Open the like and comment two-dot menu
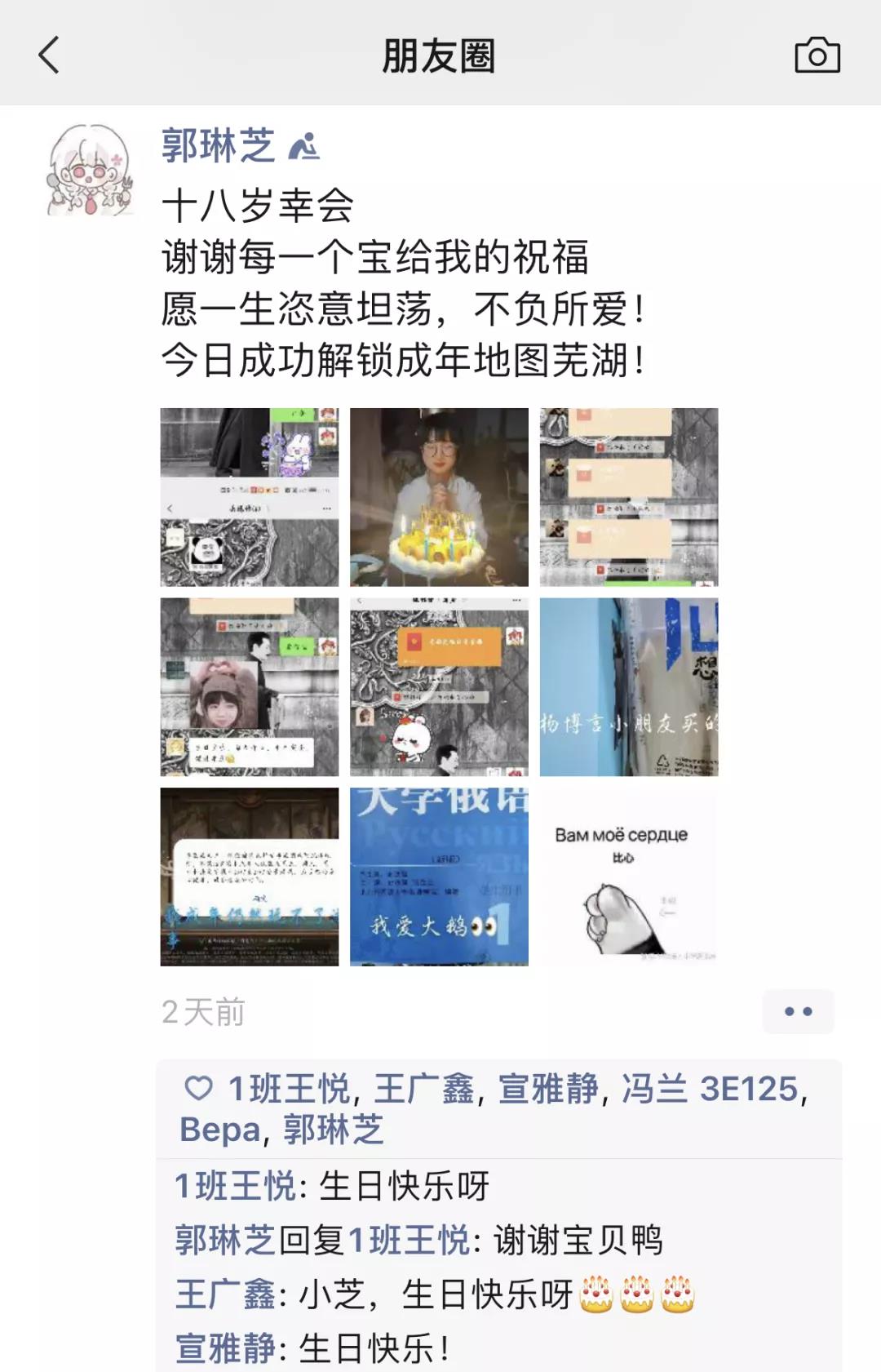This screenshot has height=1372, width=881. tap(798, 1011)
